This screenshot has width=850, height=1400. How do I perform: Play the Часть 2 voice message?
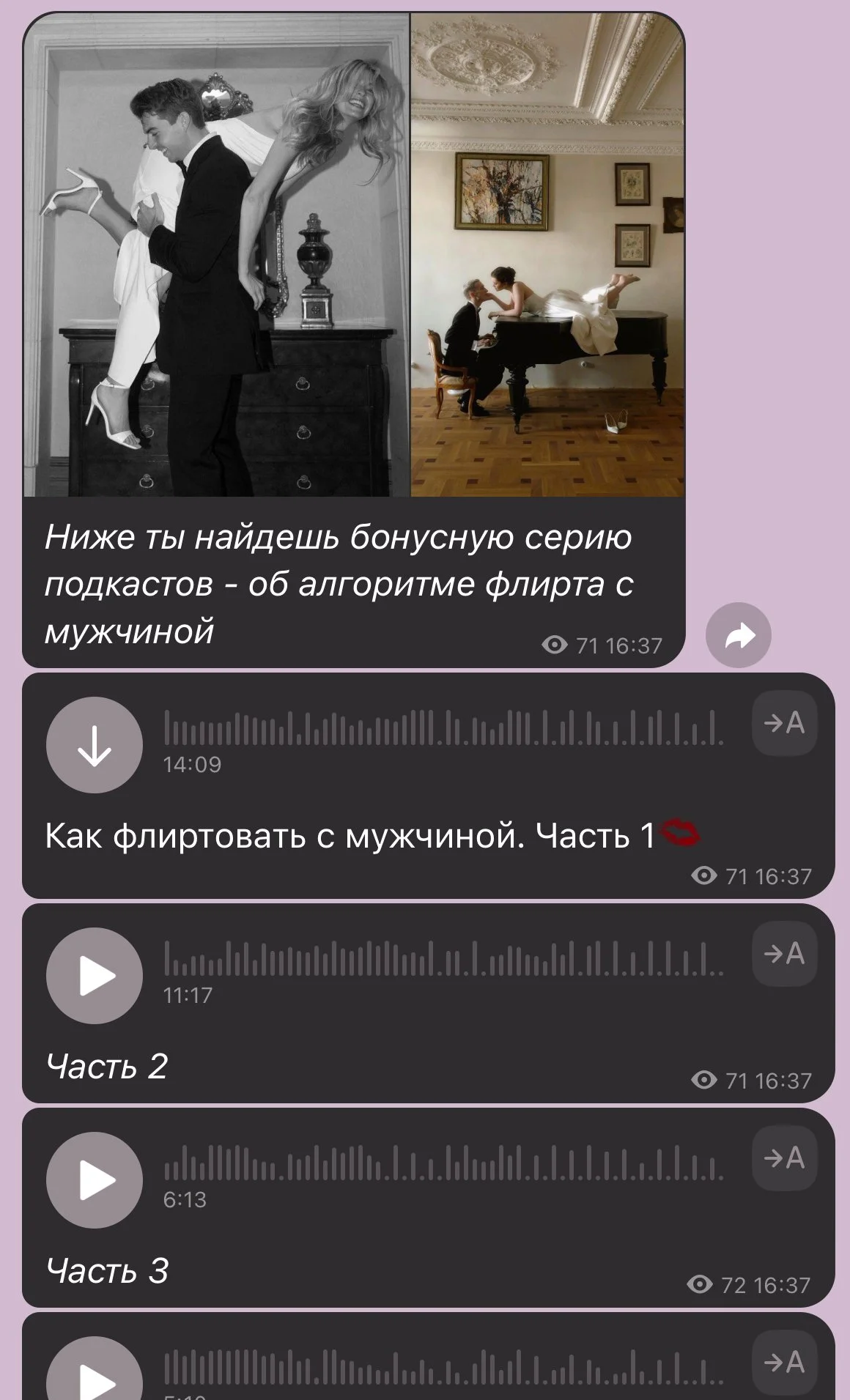(95, 976)
